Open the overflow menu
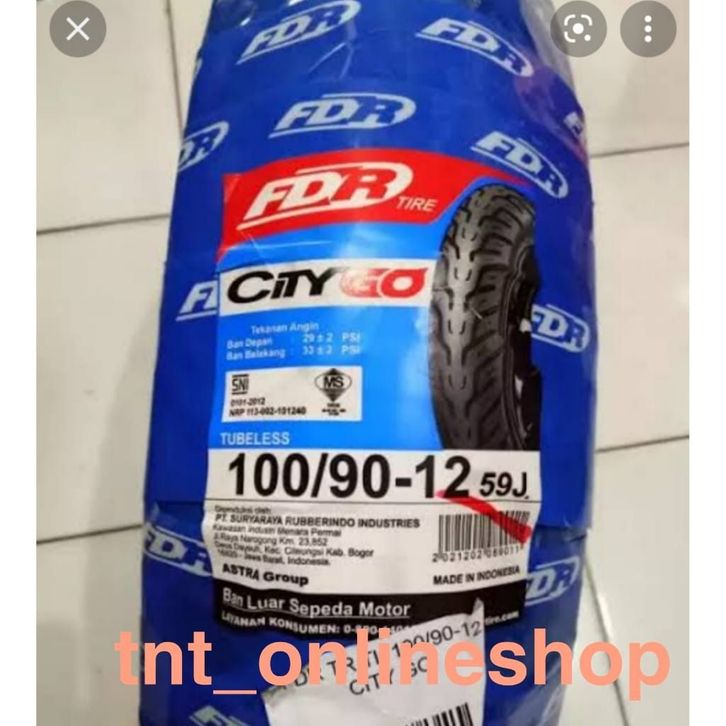 click(648, 28)
